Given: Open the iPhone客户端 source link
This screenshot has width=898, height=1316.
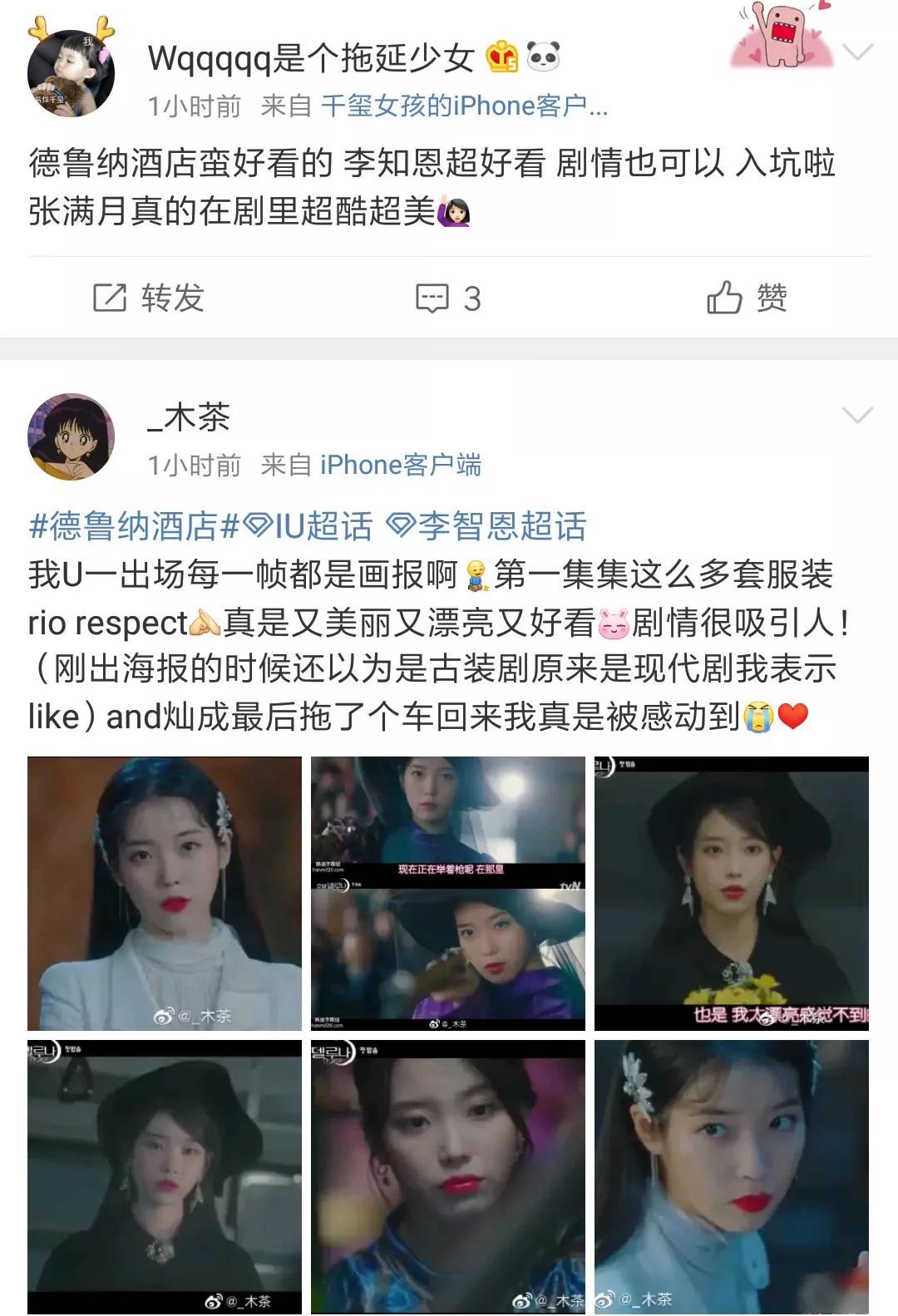Looking at the screenshot, I should 400,465.
